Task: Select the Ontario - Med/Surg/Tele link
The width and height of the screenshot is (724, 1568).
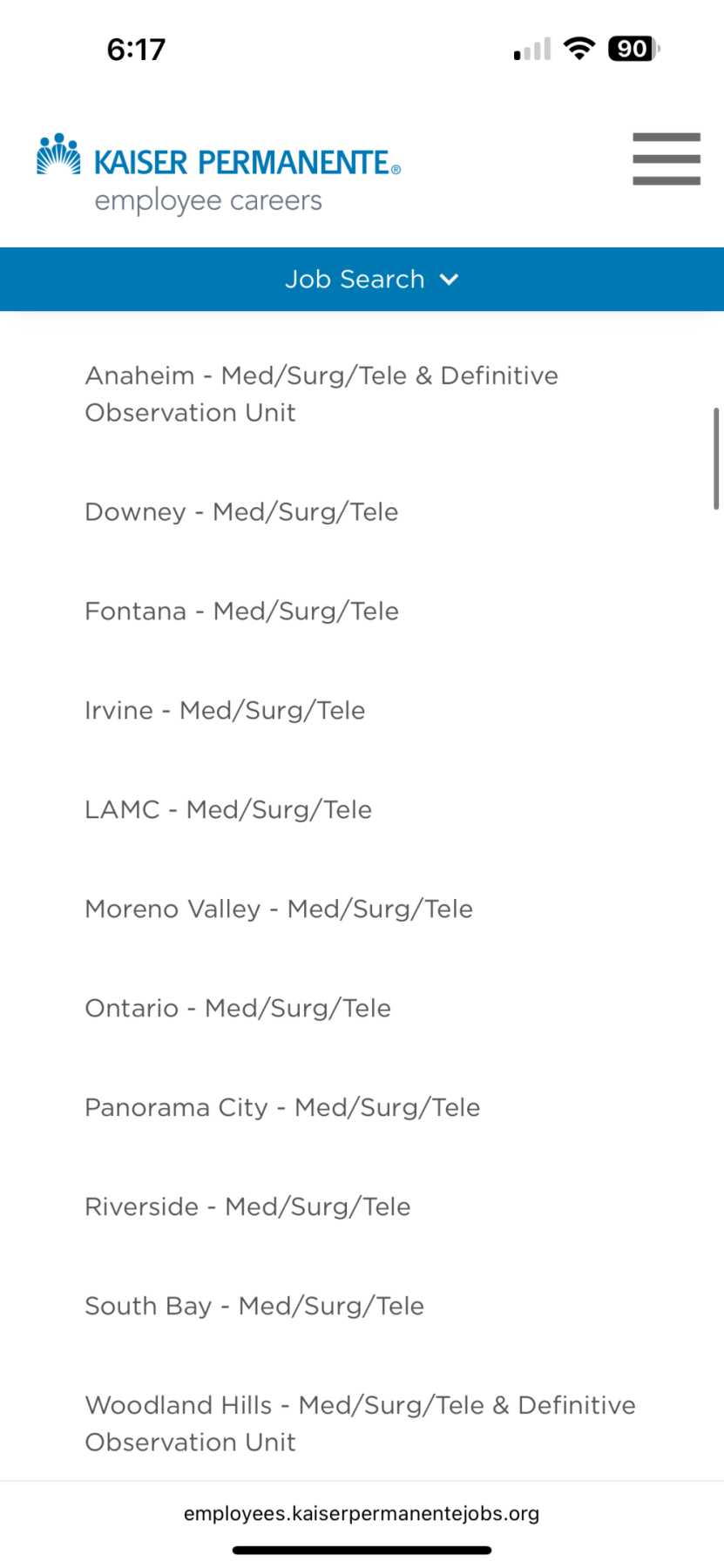Action: click(238, 1009)
